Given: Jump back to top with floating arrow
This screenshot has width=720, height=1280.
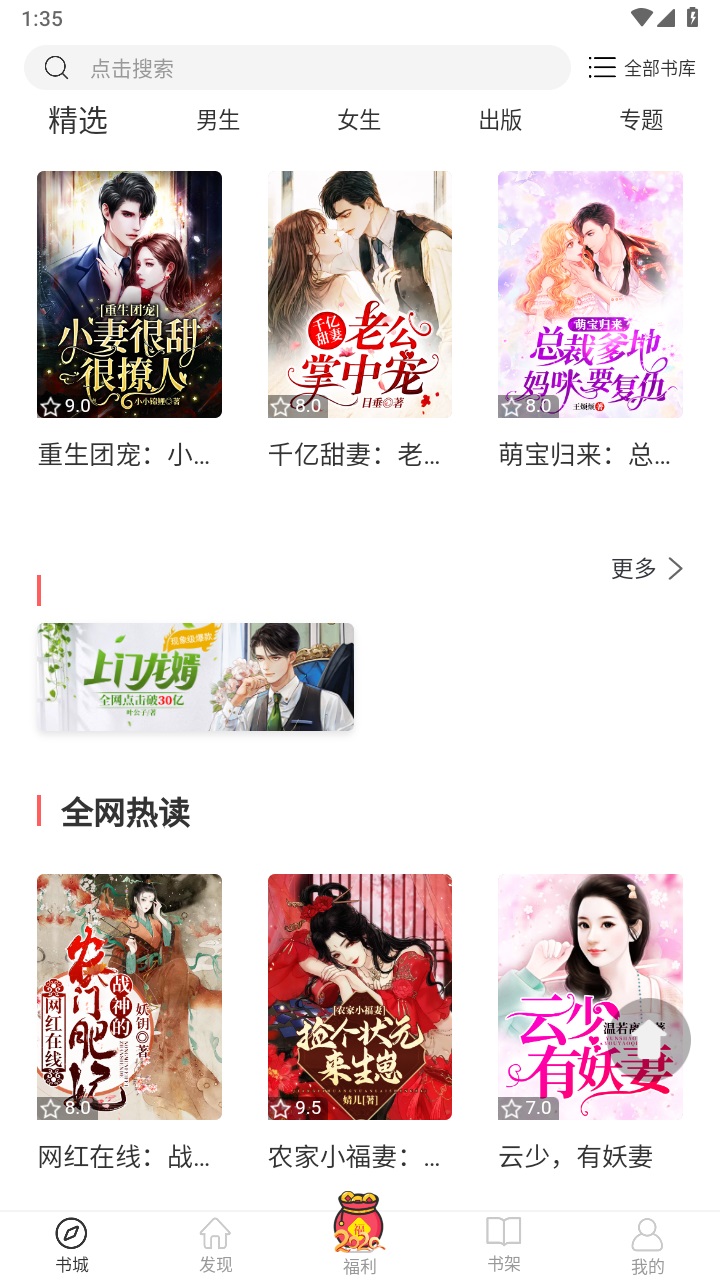Looking at the screenshot, I should click(x=650, y=1039).
